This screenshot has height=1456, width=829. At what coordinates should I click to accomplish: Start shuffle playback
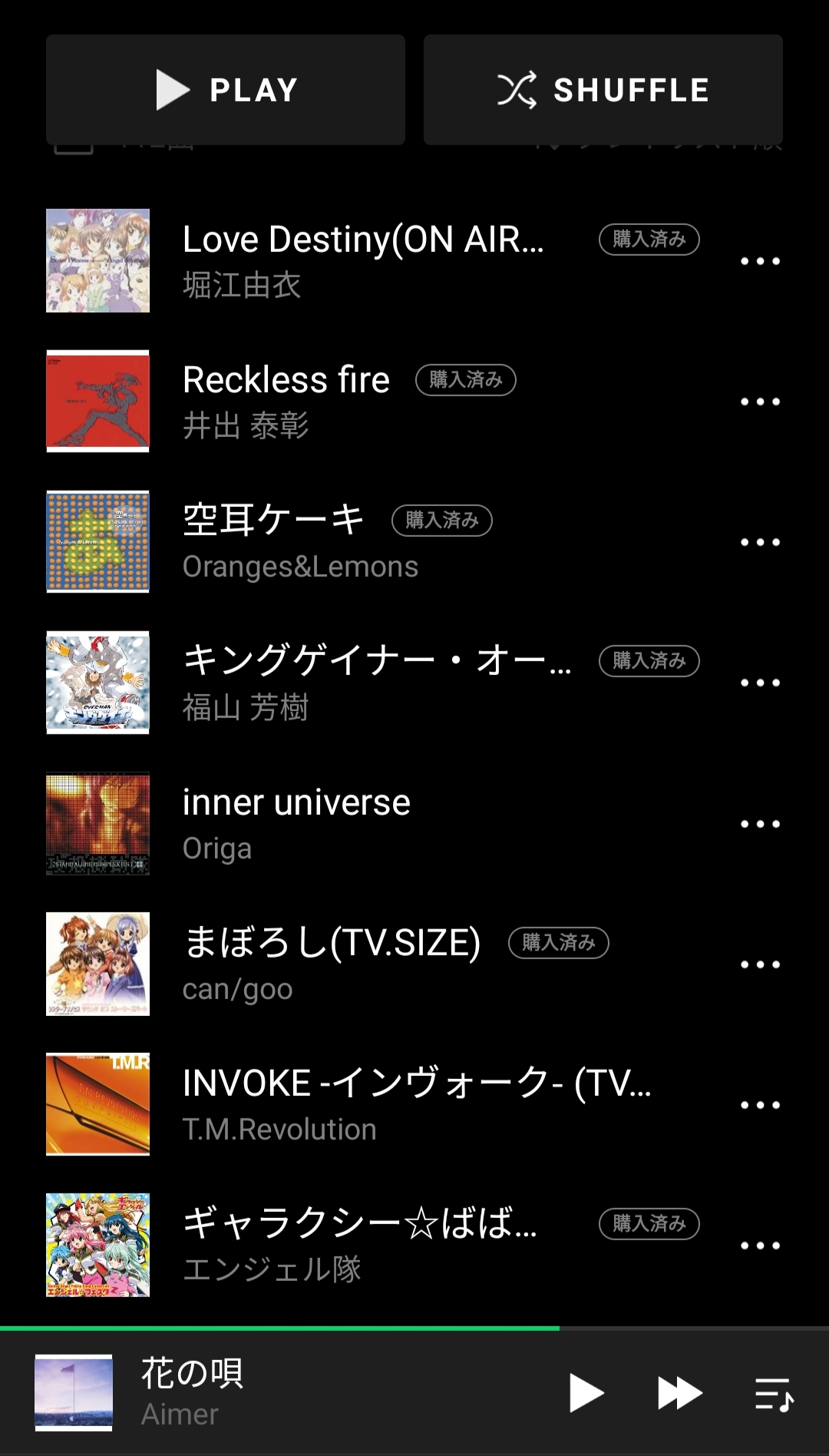(603, 90)
